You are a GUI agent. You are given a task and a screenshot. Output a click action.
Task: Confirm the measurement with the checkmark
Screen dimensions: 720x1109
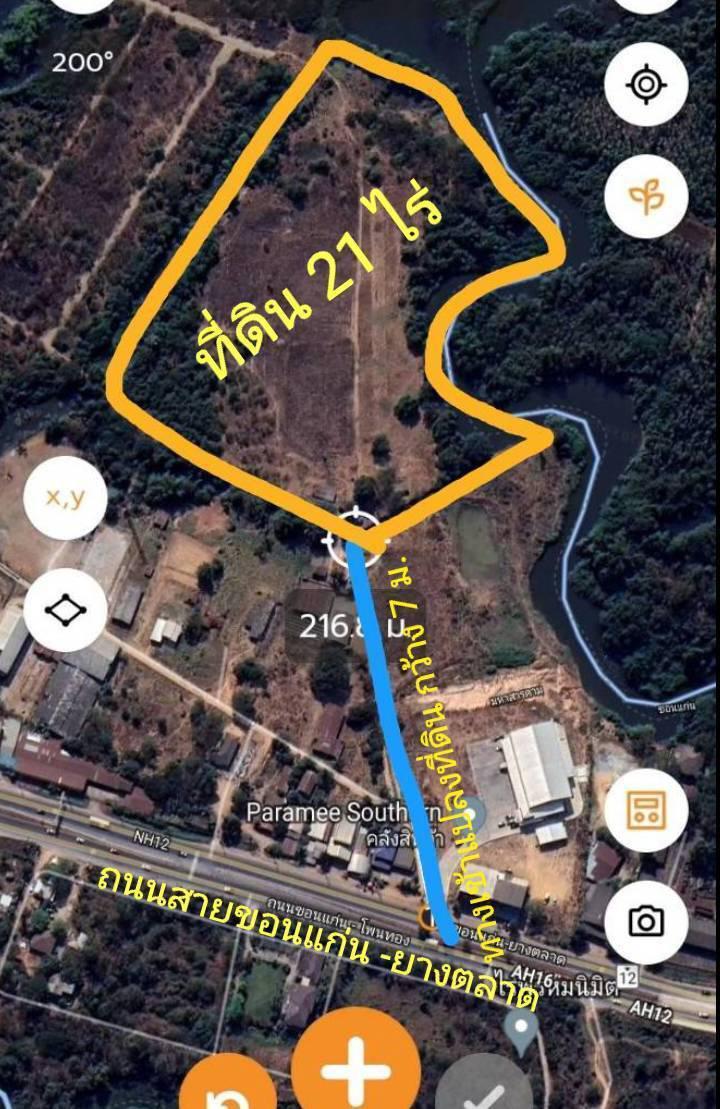point(484,1090)
